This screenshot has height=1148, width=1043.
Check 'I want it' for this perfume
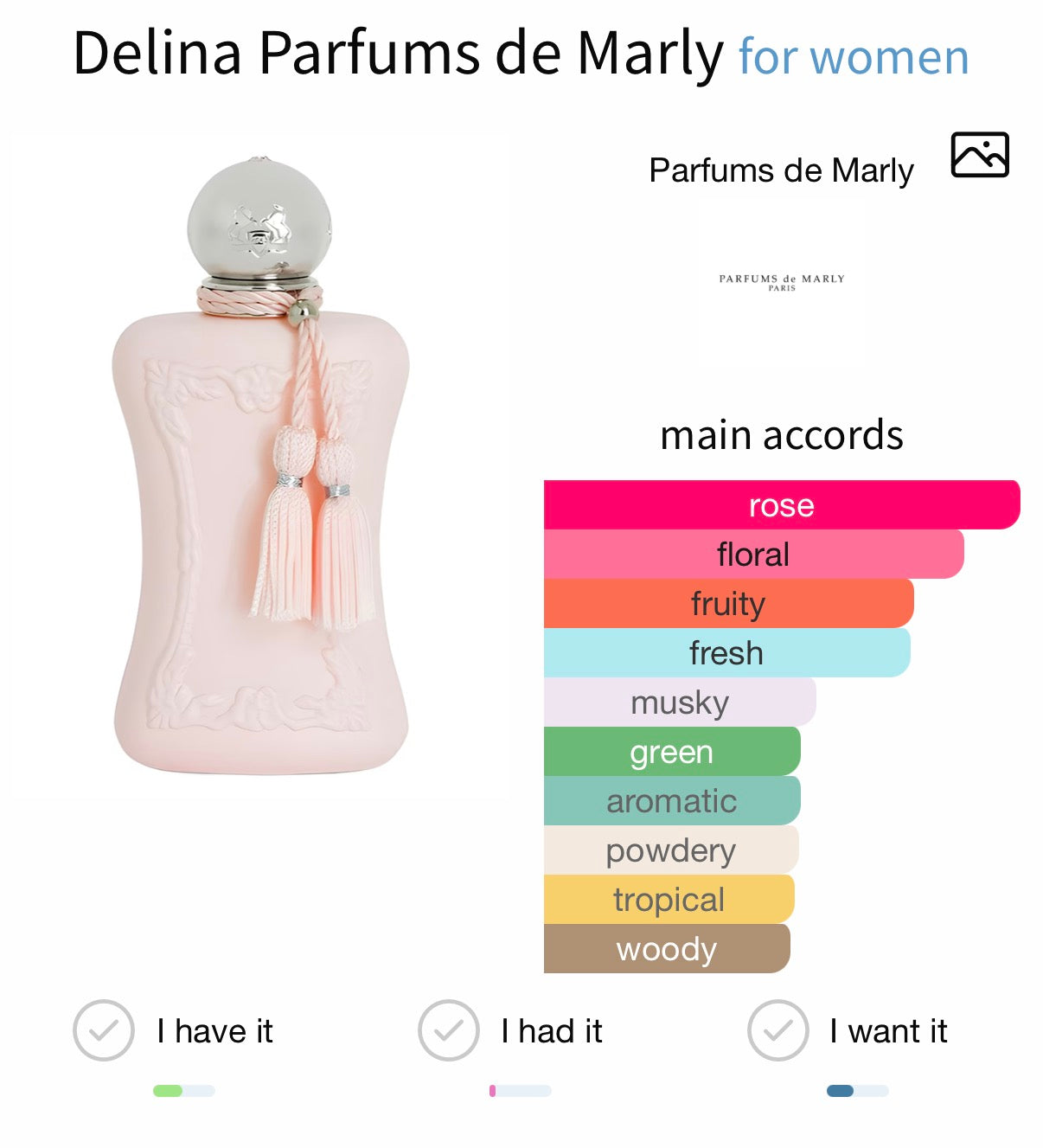pyautogui.click(x=777, y=1029)
